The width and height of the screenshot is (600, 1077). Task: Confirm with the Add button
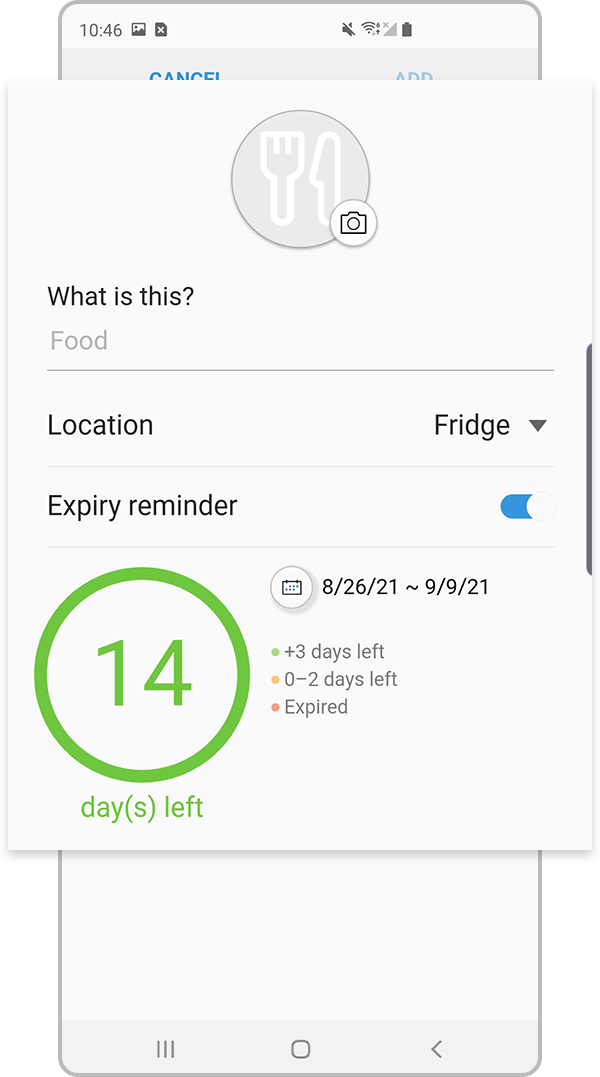point(413,76)
